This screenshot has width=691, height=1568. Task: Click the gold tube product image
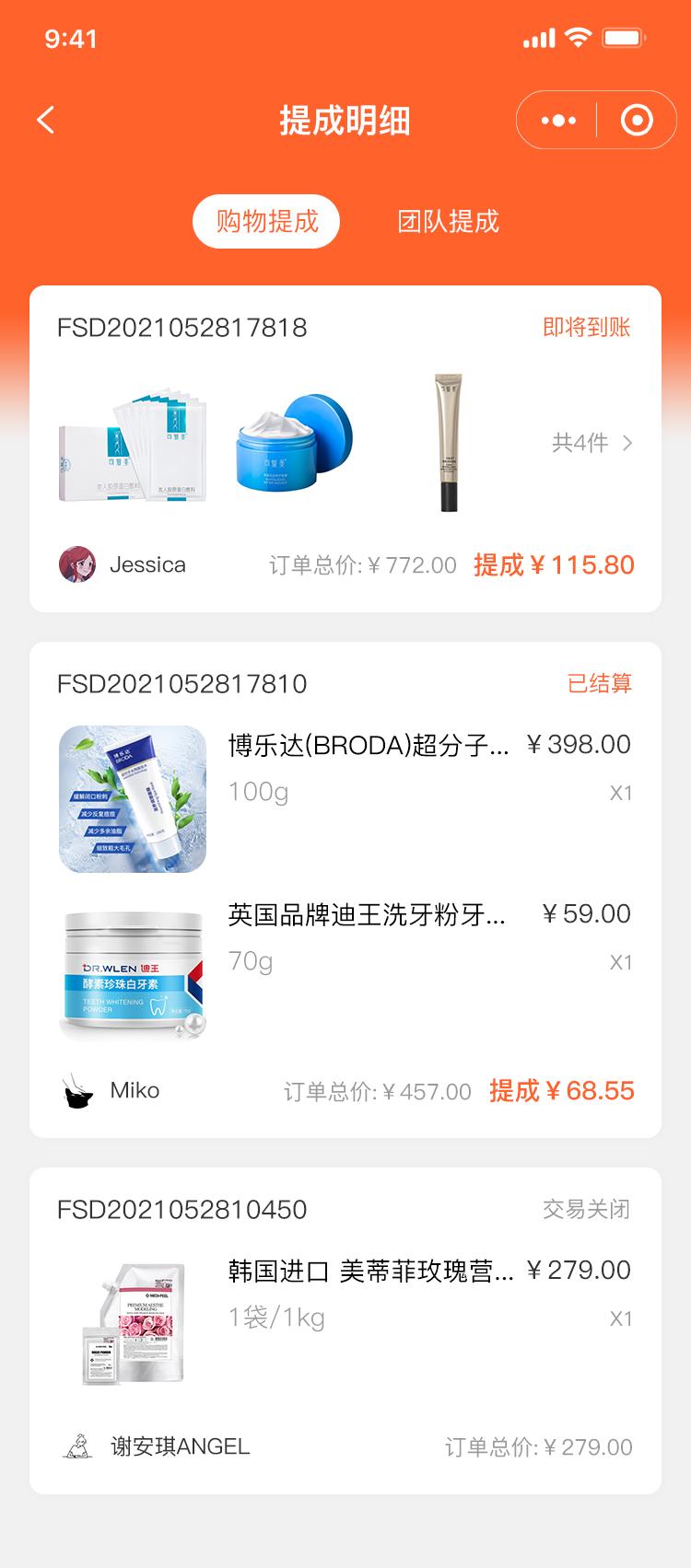click(446, 442)
